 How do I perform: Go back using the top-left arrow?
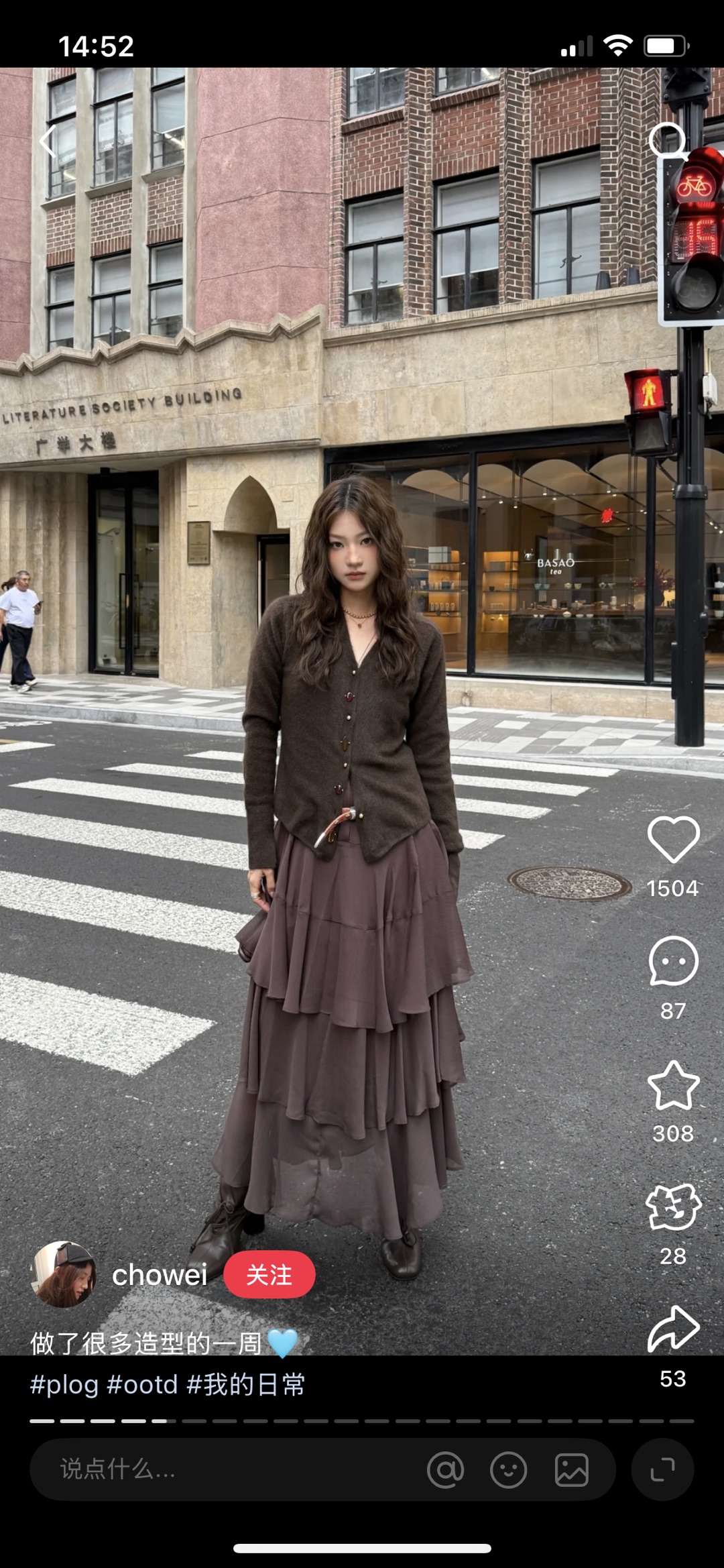click(x=47, y=142)
